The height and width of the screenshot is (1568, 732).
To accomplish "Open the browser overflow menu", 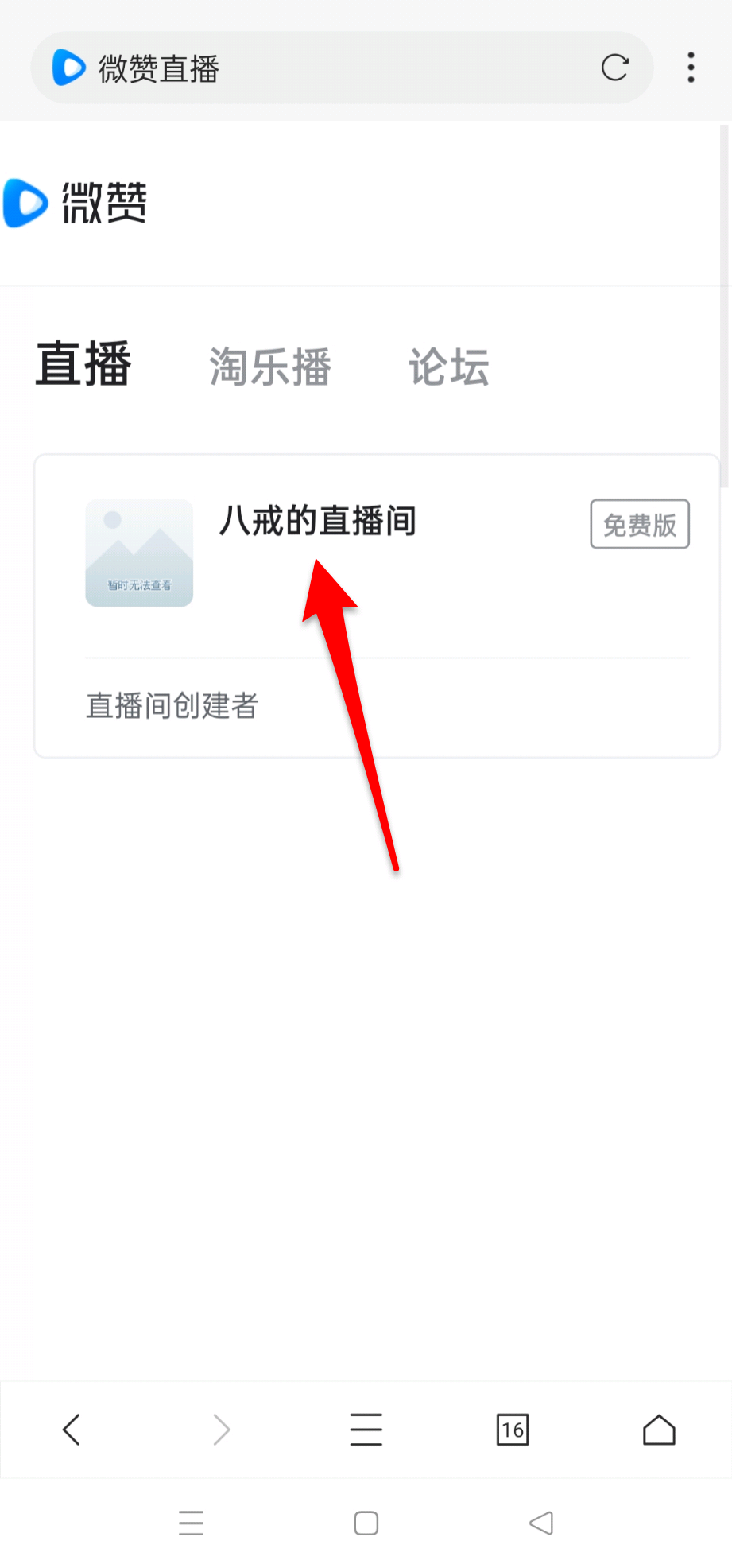I will [x=691, y=68].
